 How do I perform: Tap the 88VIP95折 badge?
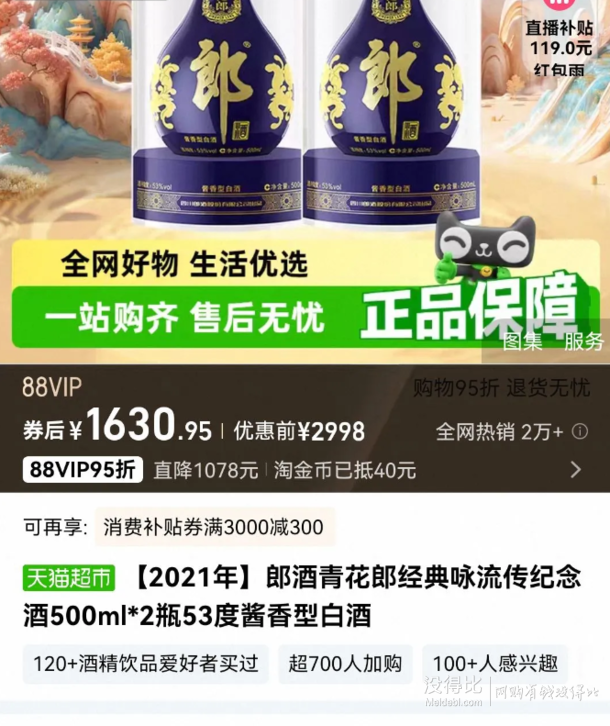(82, 469)
